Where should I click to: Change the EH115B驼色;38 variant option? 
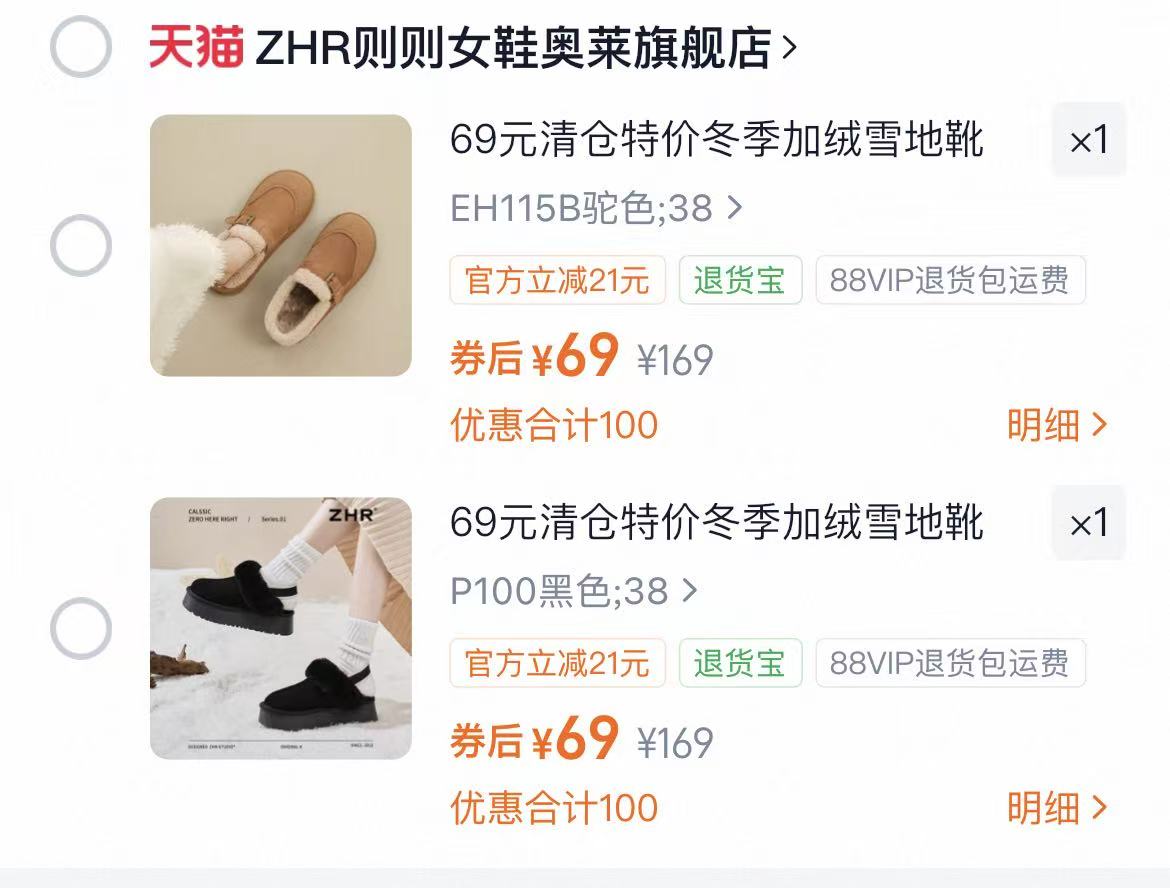(596, 209)
